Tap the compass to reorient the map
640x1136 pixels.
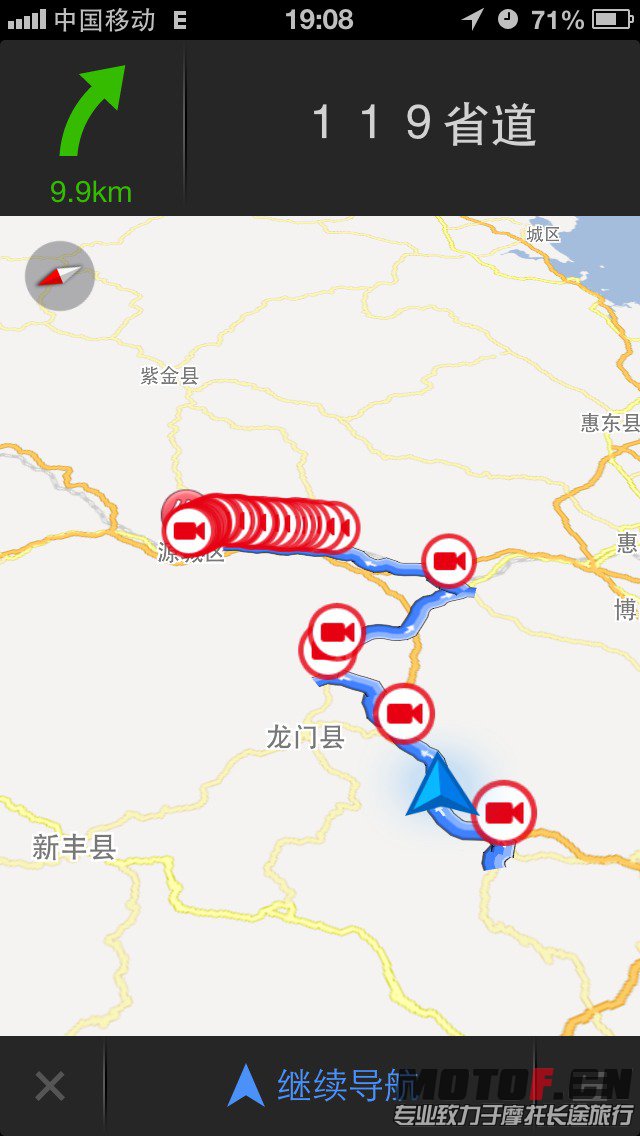click(59, 276)
